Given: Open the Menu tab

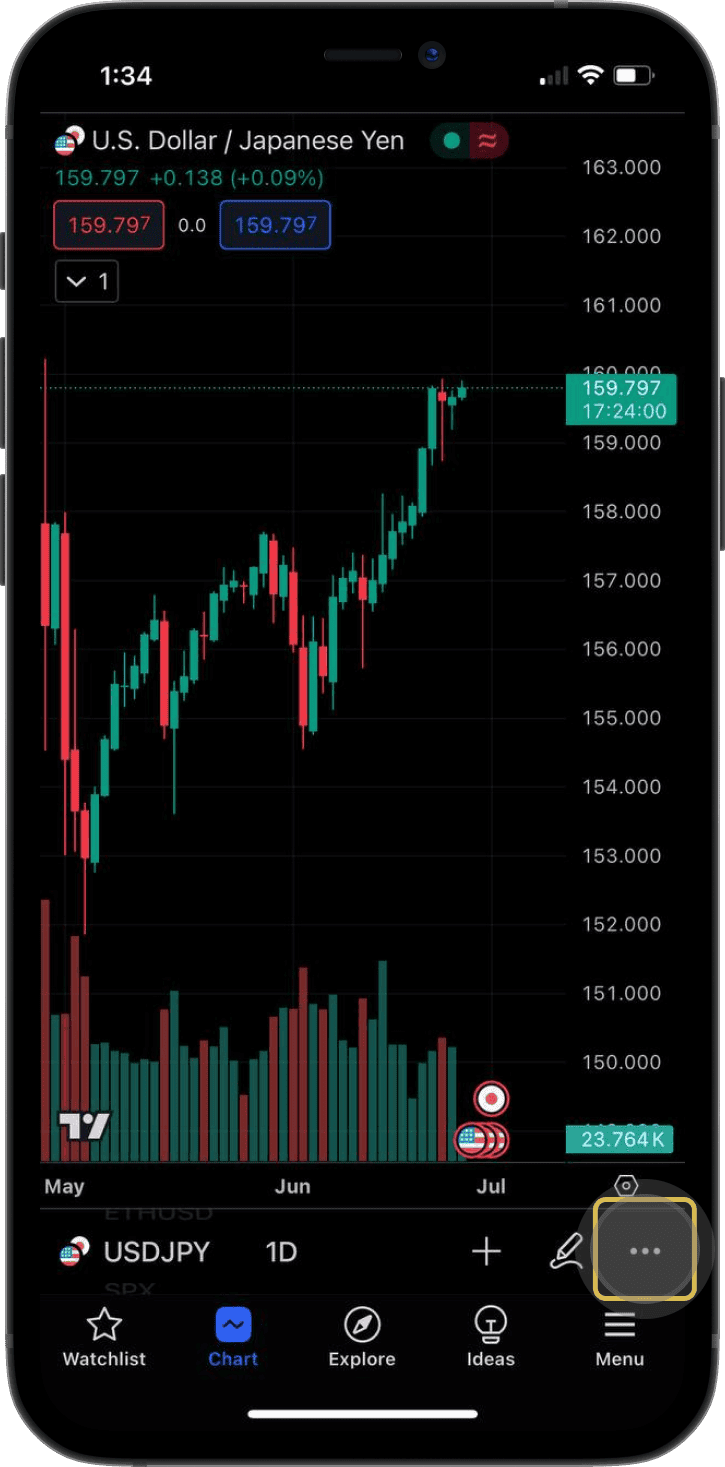Looking at the screenshot, I should [619, 1338].
